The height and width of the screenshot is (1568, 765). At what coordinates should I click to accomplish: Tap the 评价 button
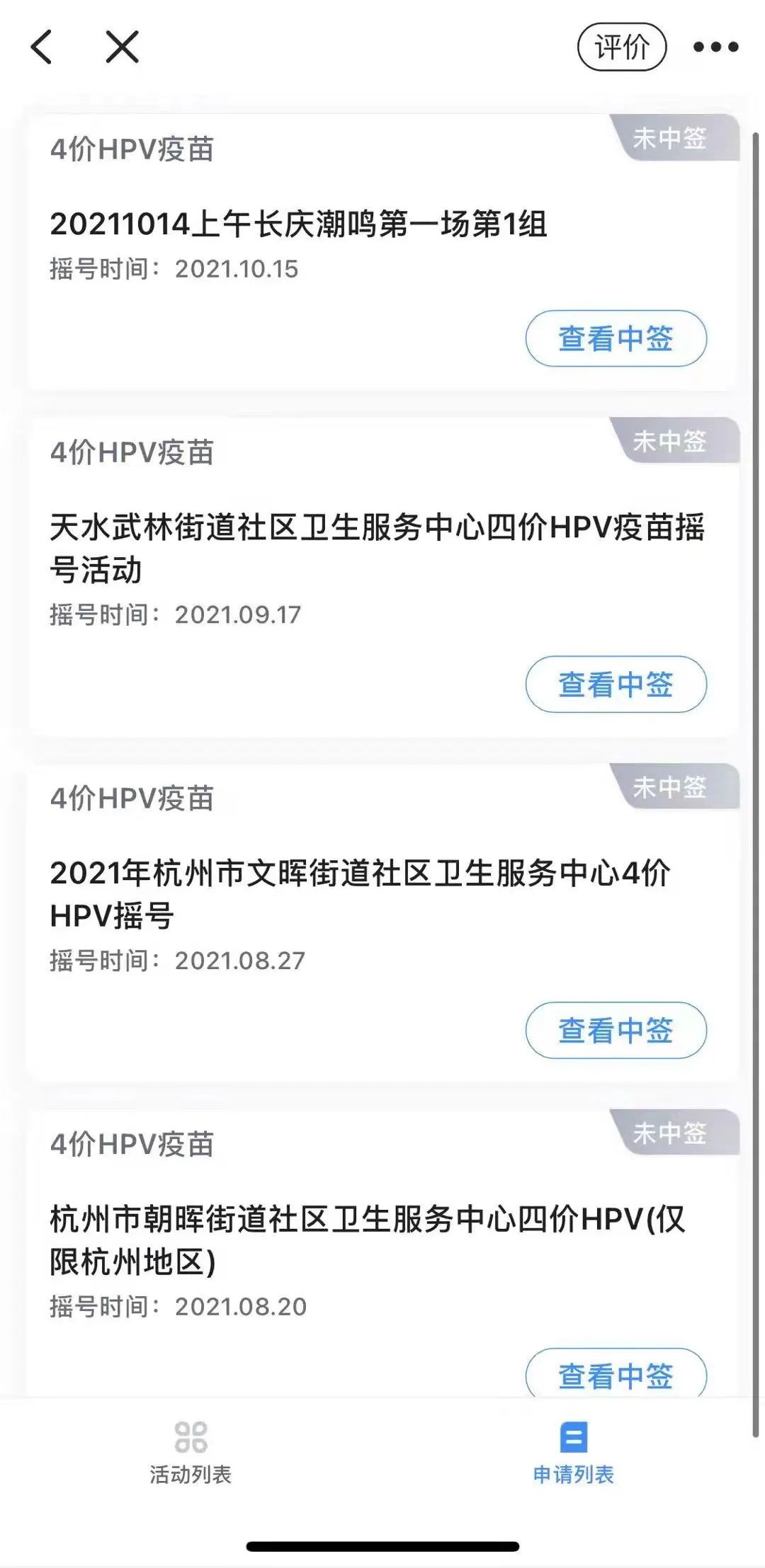pos(621,47)
